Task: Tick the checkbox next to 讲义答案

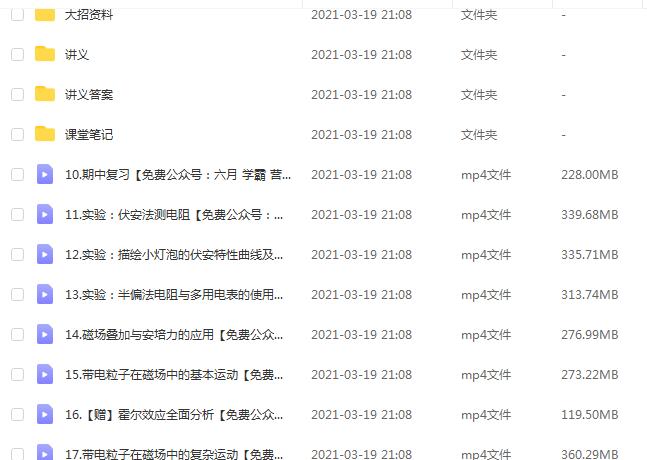Action: (x=17, y=95)
